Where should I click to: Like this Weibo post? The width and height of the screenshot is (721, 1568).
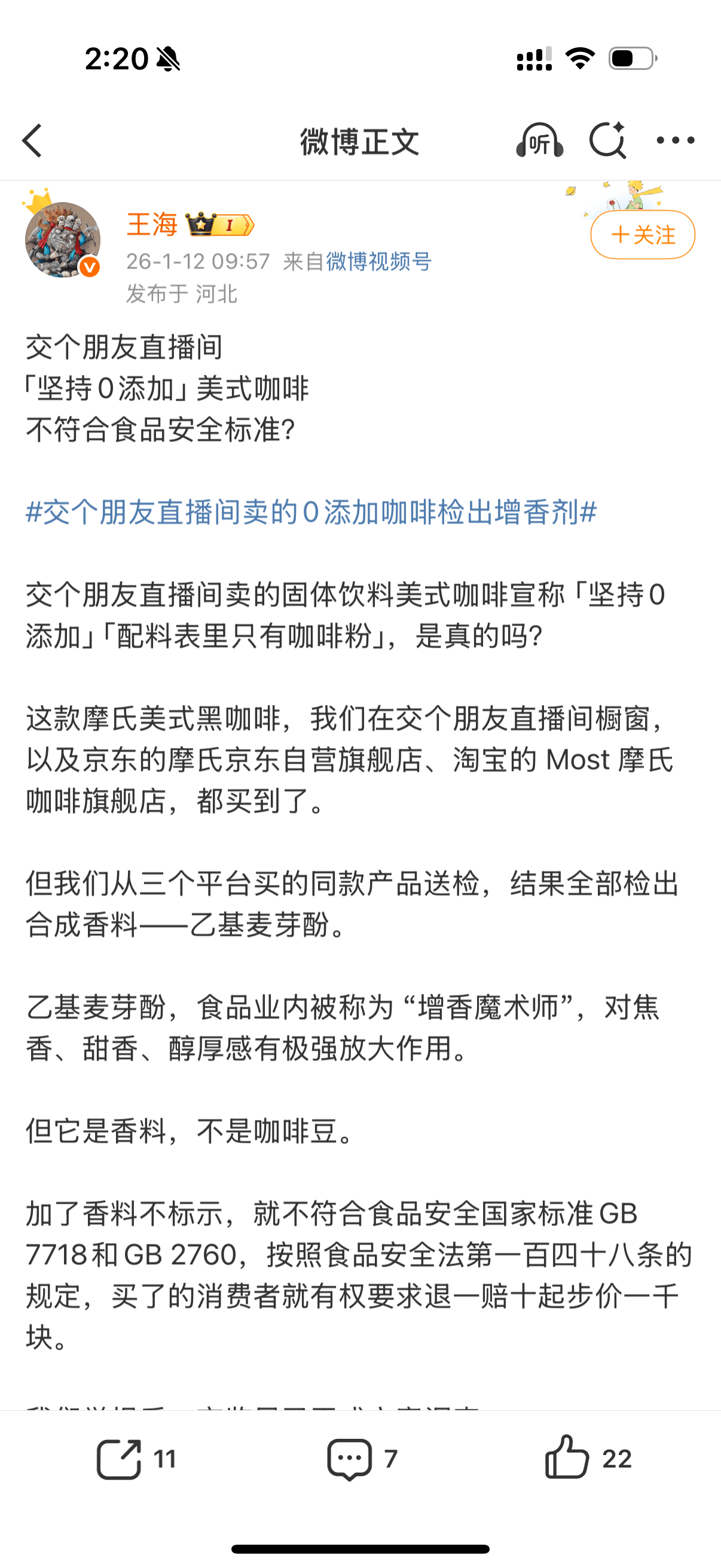(588, 1459)
